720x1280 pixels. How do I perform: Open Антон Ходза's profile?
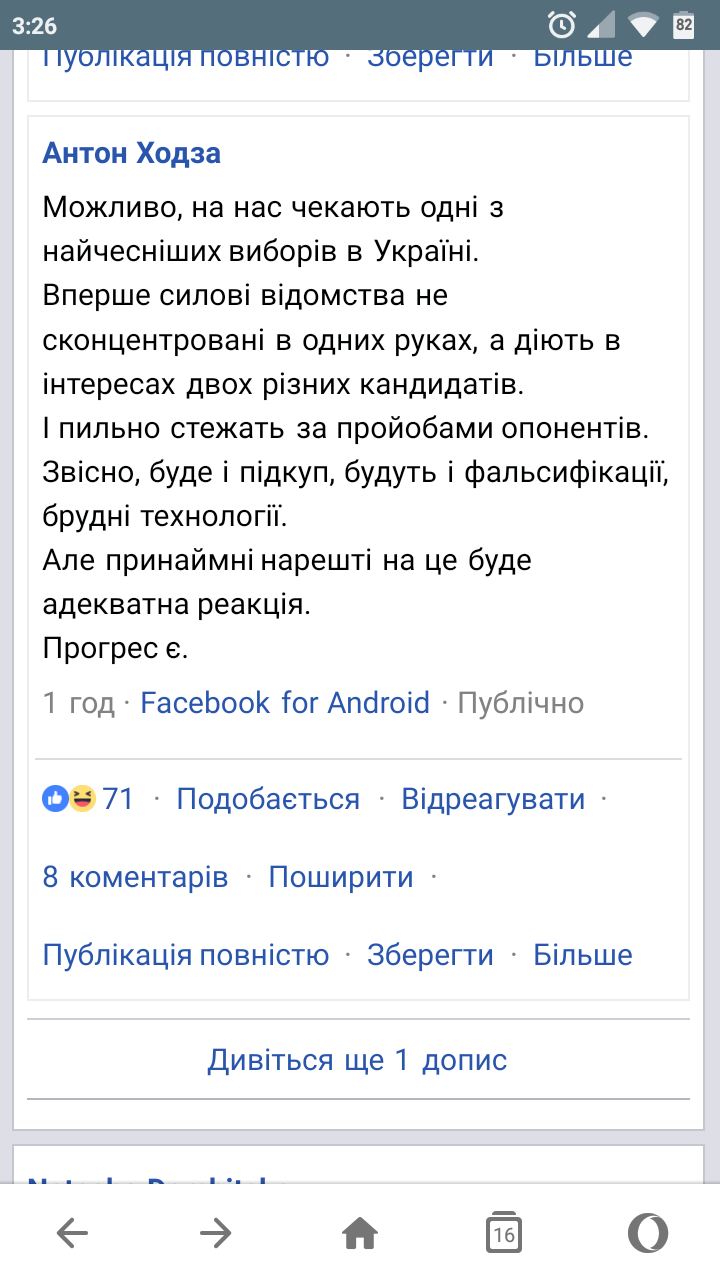click(x=131, y=154)
